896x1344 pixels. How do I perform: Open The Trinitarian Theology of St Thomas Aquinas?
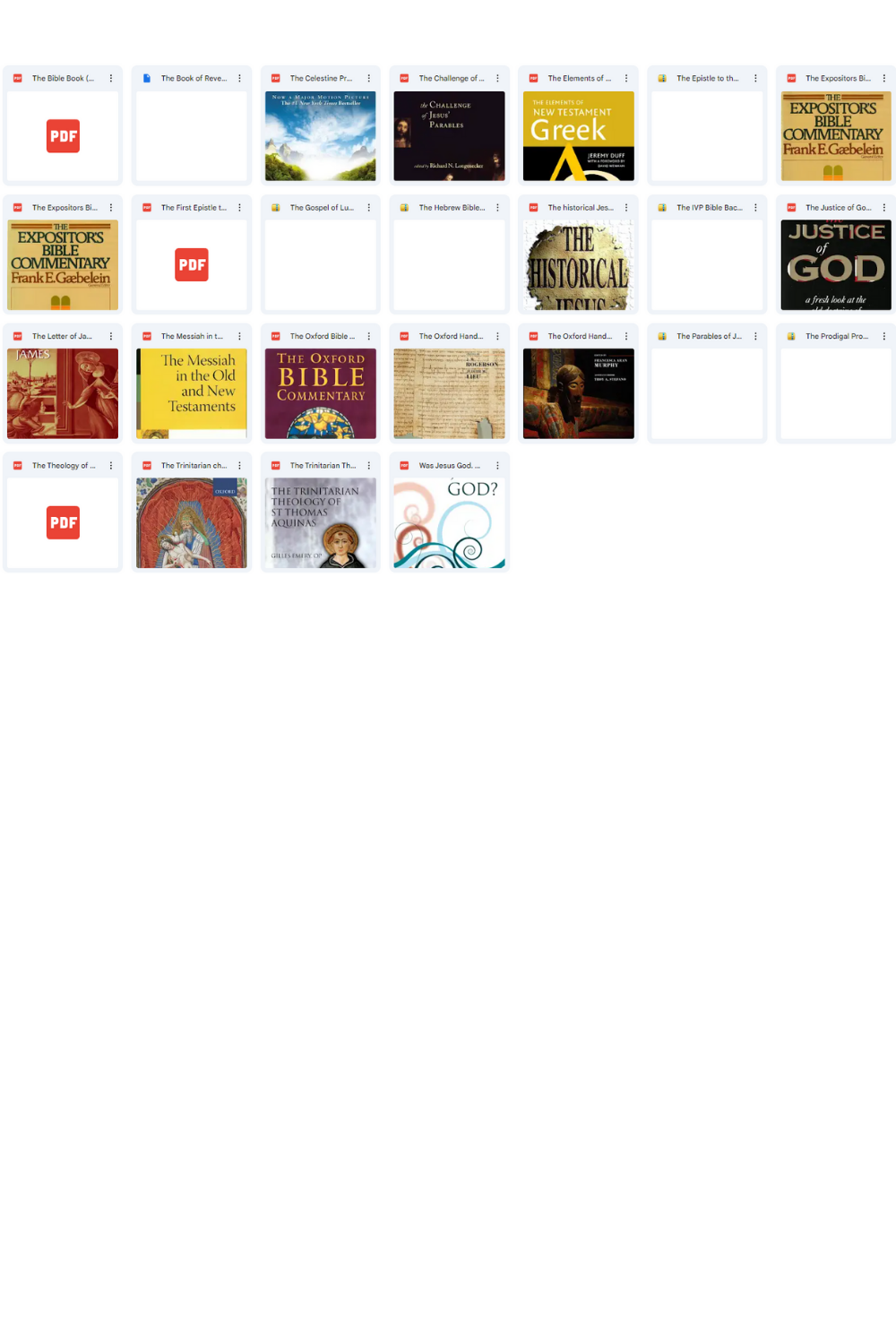click(320, 522)
